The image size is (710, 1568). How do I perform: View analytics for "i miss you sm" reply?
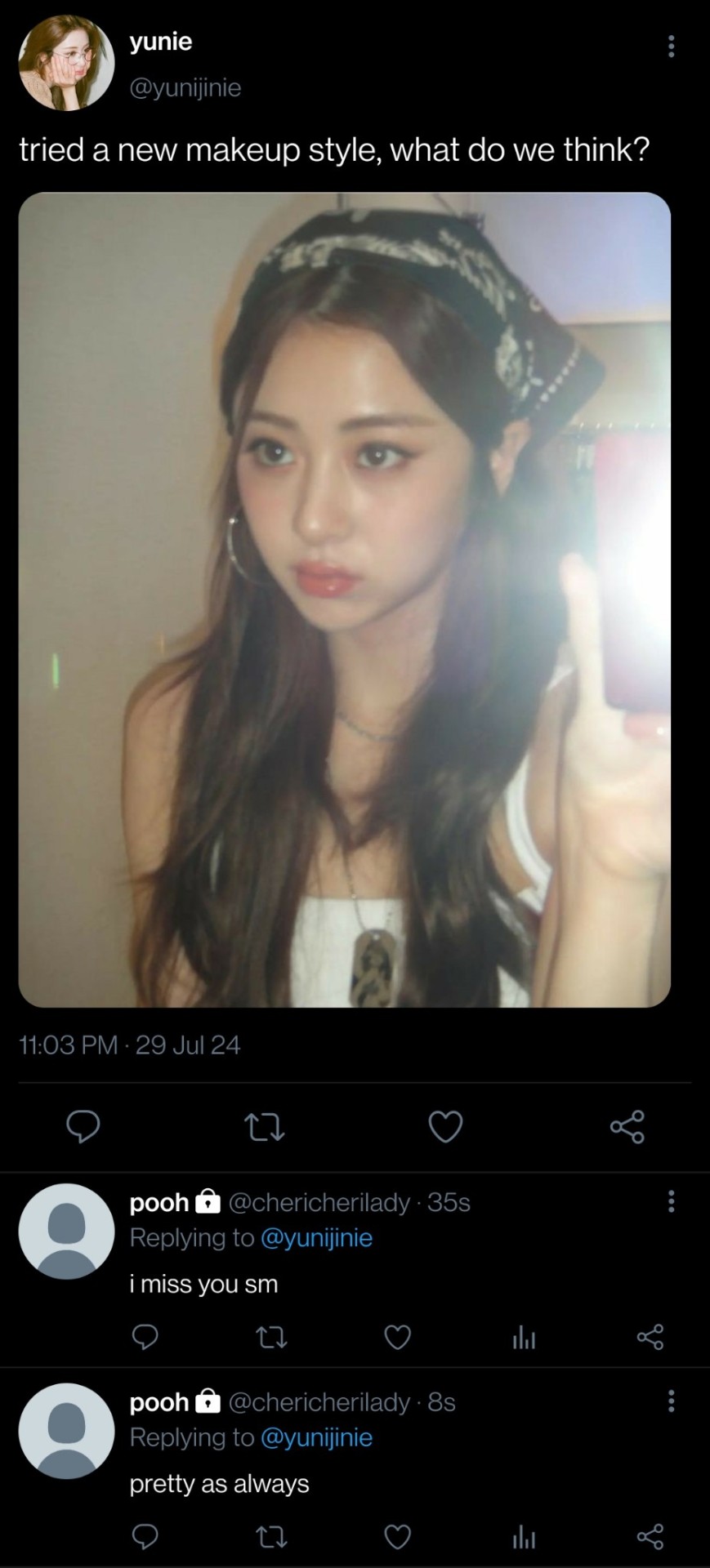(524, 1338)
